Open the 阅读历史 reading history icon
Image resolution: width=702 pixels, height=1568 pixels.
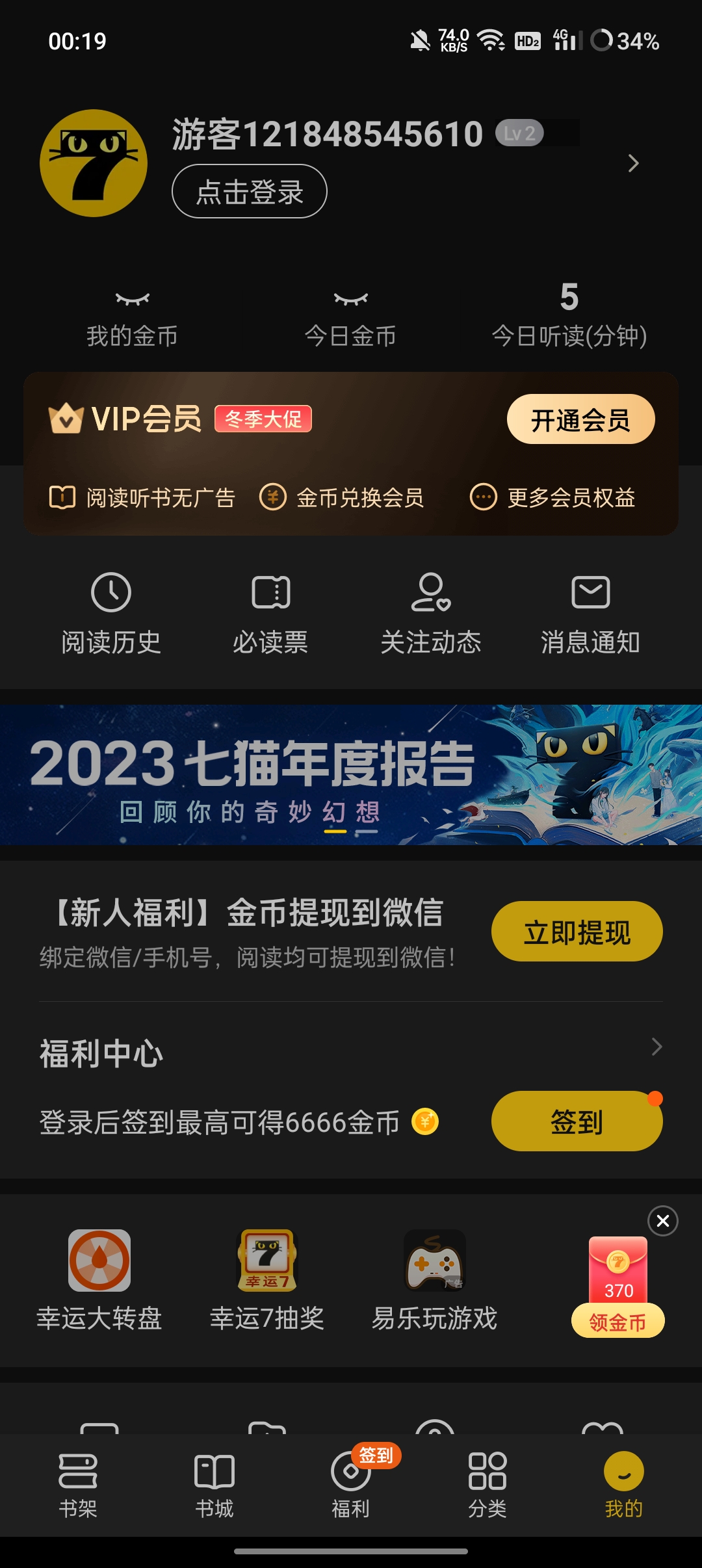(112, 610)
